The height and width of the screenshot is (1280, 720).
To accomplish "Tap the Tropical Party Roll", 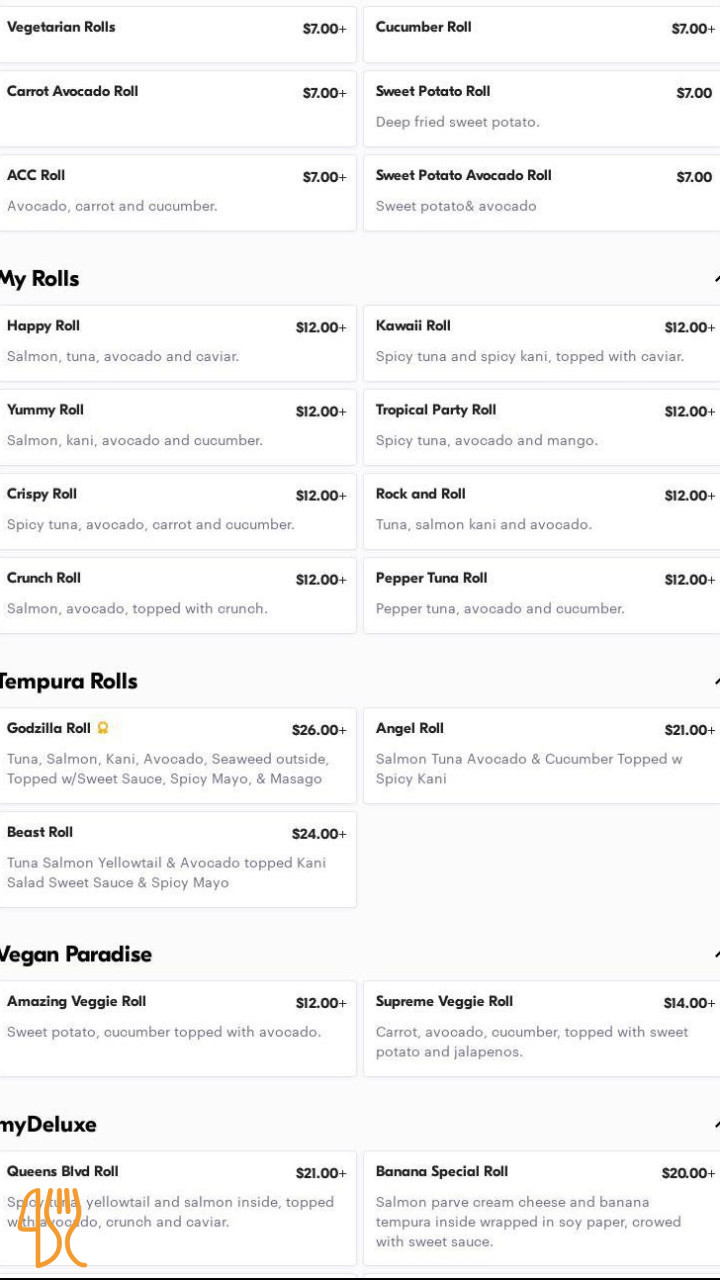I will [540, 426].
